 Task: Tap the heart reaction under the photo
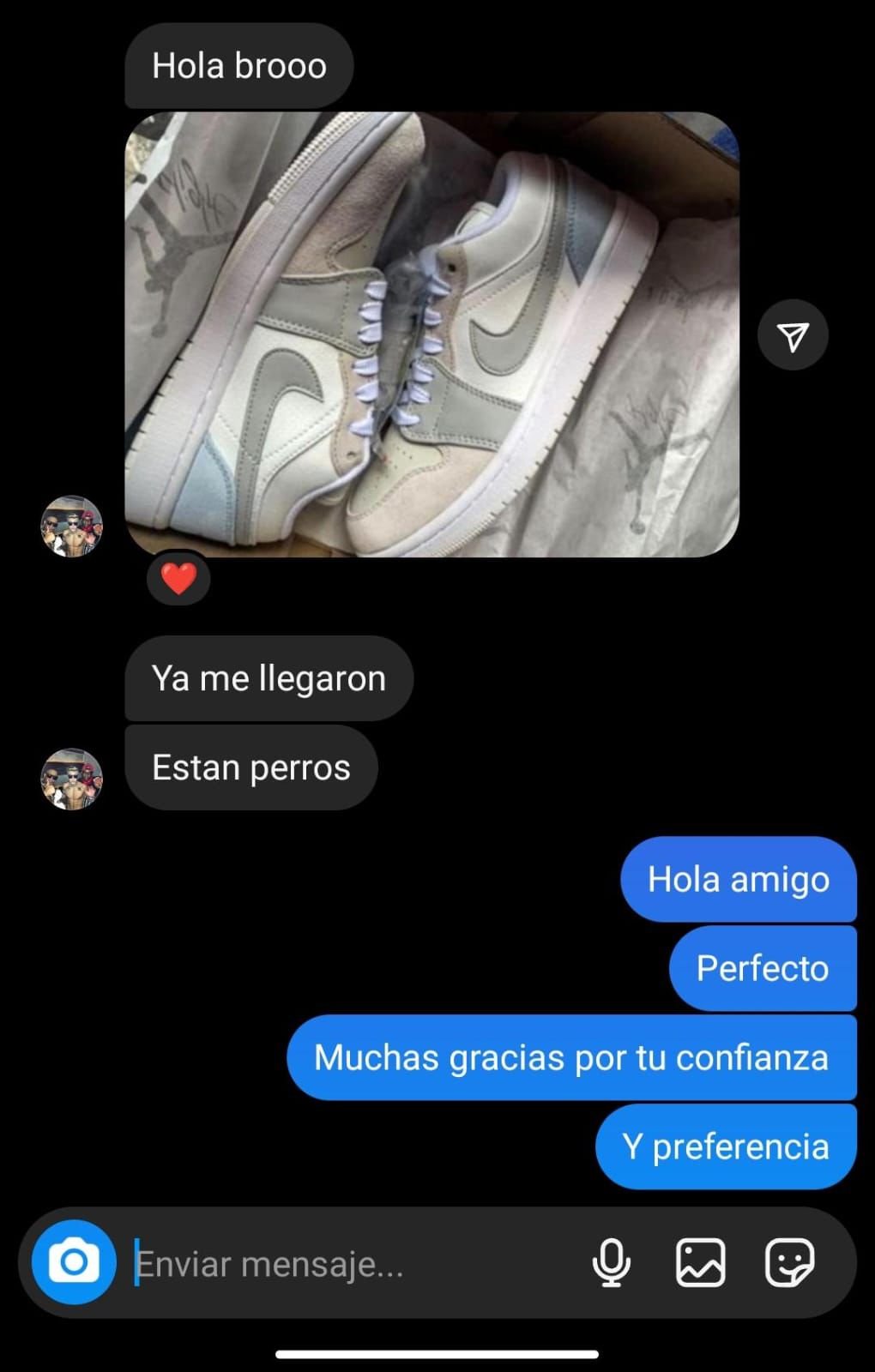pyautogui.click(x=178, y=579)
